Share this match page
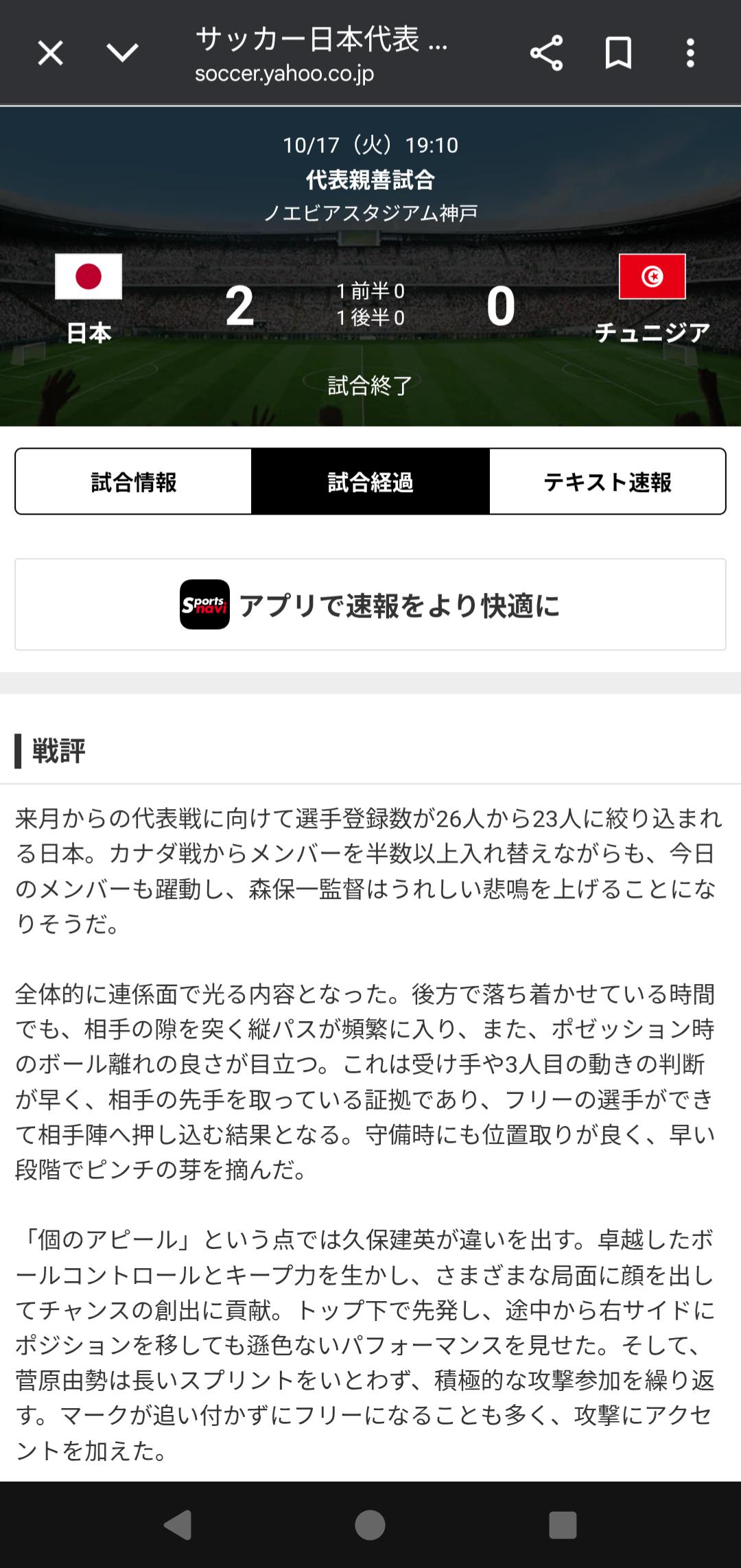 (546, 53)
